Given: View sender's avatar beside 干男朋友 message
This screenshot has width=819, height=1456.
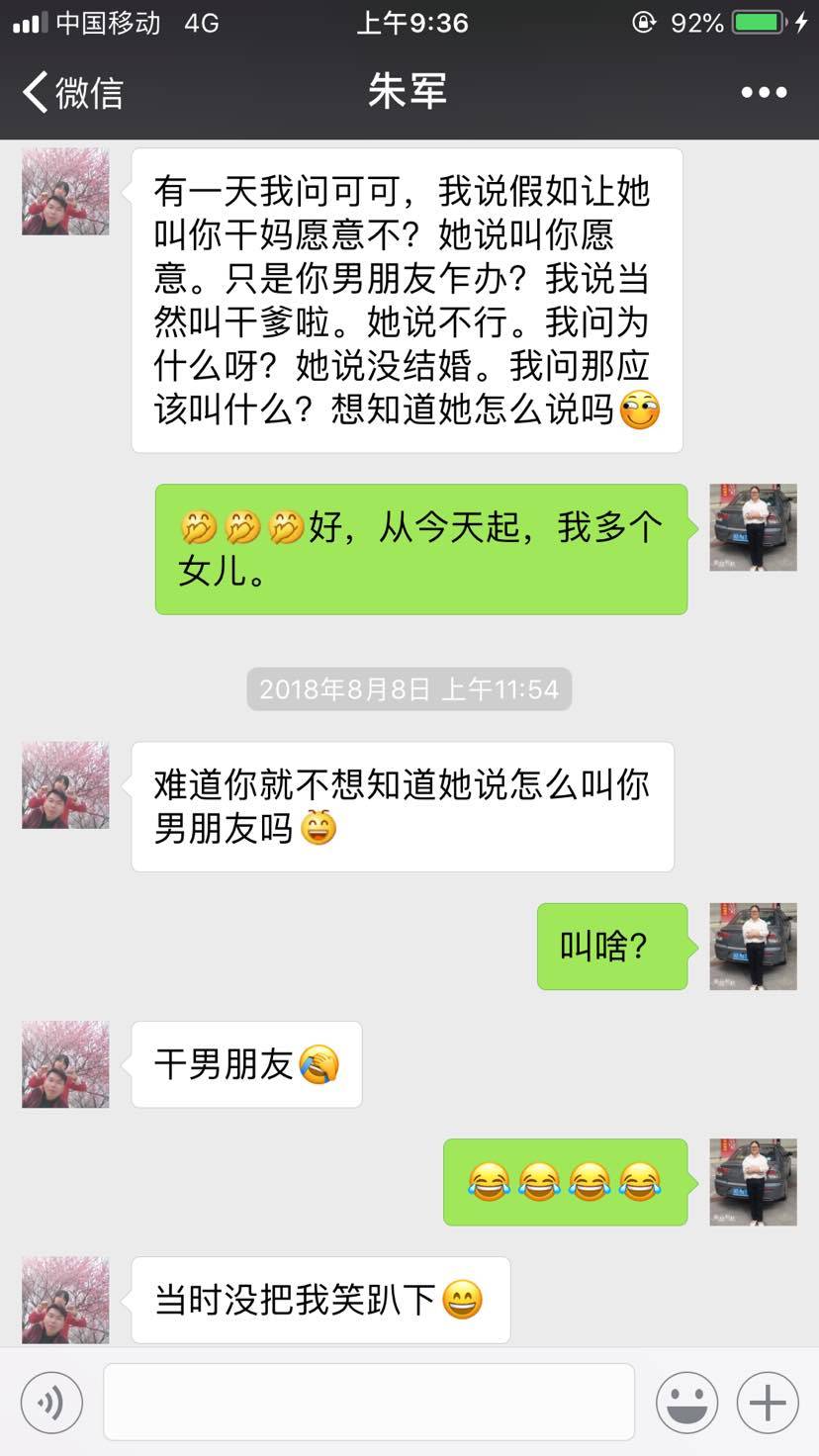Looking at the screenshot, I should (x=65, y=1063).
